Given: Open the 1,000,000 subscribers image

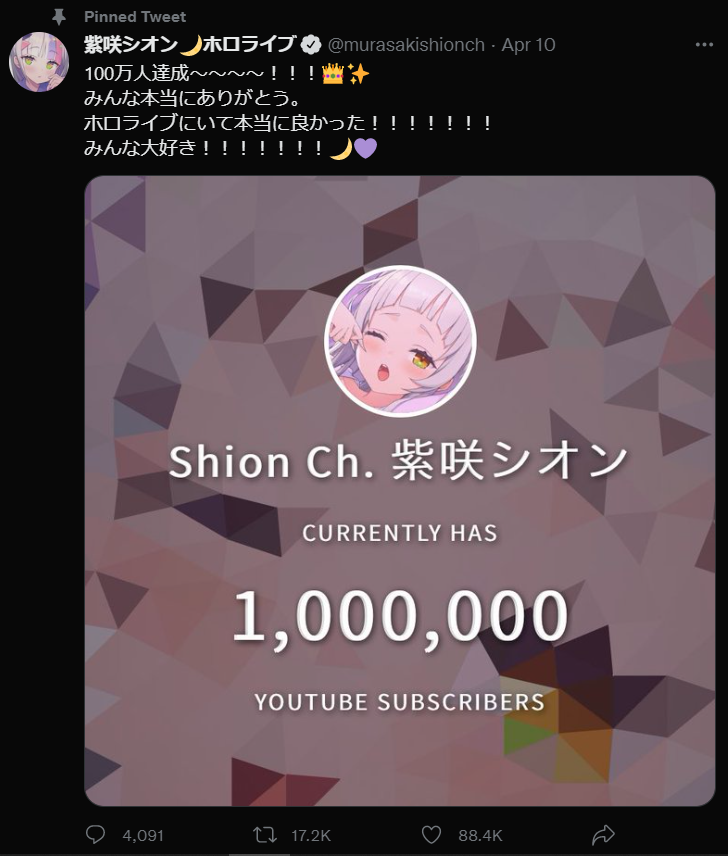Looking at the screenshot, I should coord(400,490).
